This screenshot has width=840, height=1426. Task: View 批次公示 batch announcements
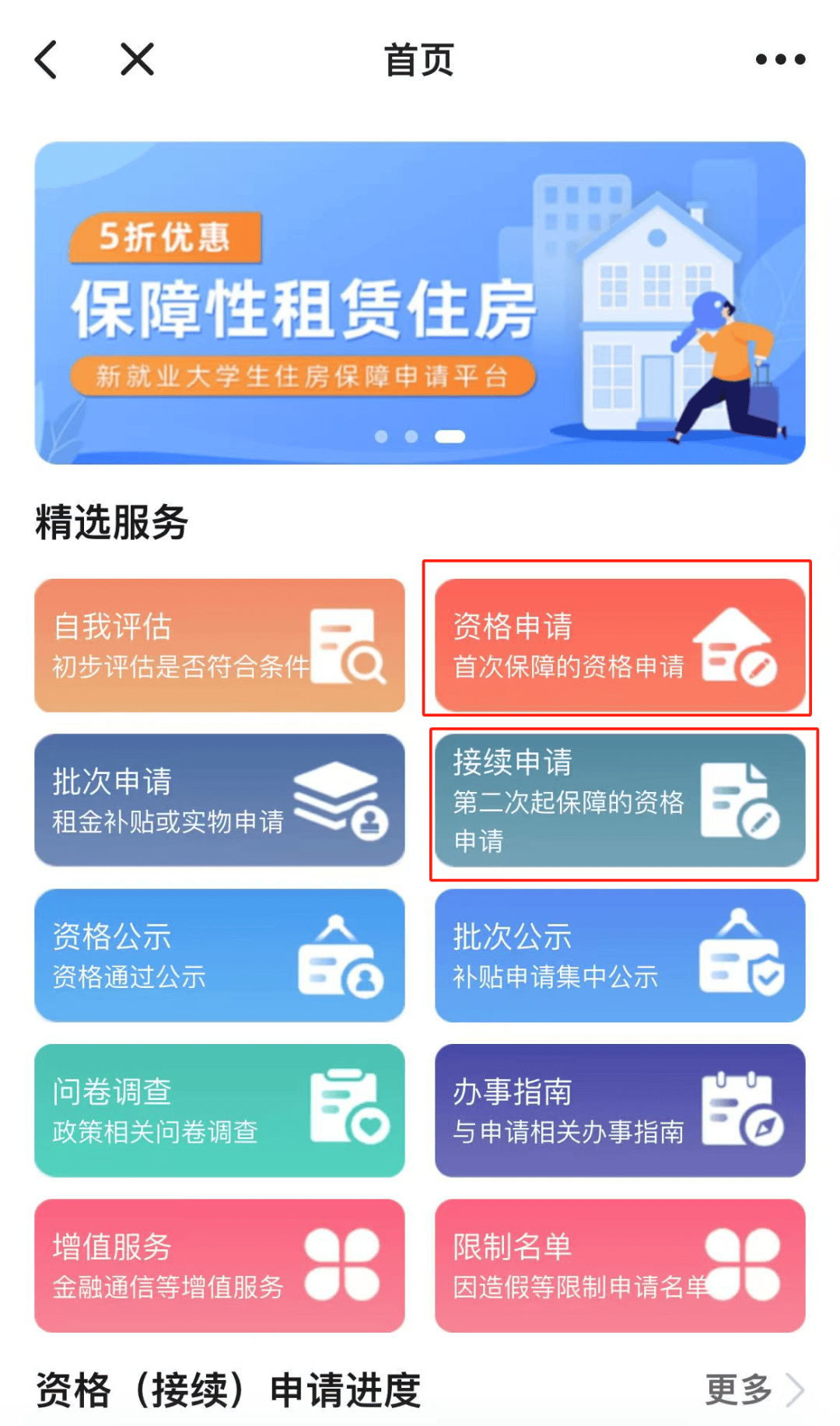(619, 955)
